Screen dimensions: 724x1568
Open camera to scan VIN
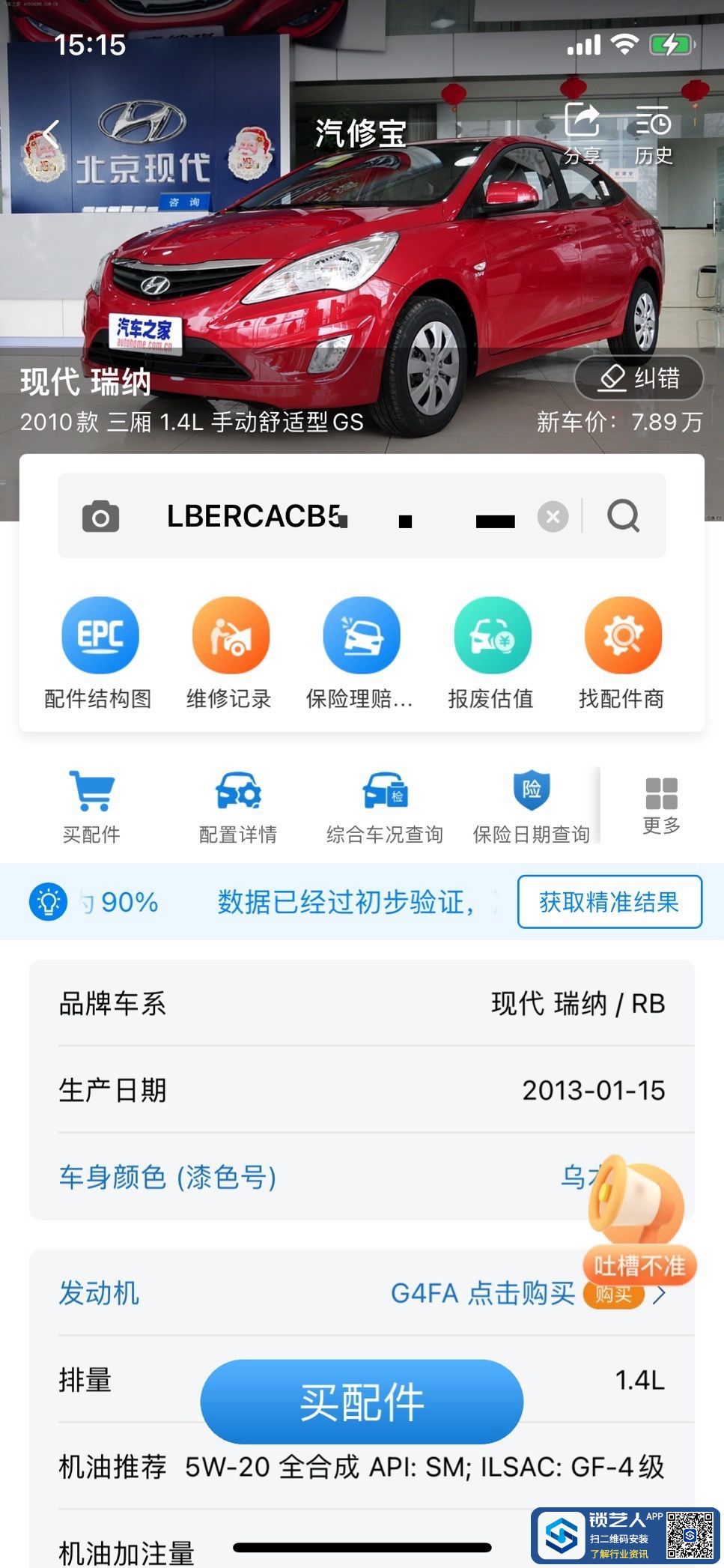[100, 516]
